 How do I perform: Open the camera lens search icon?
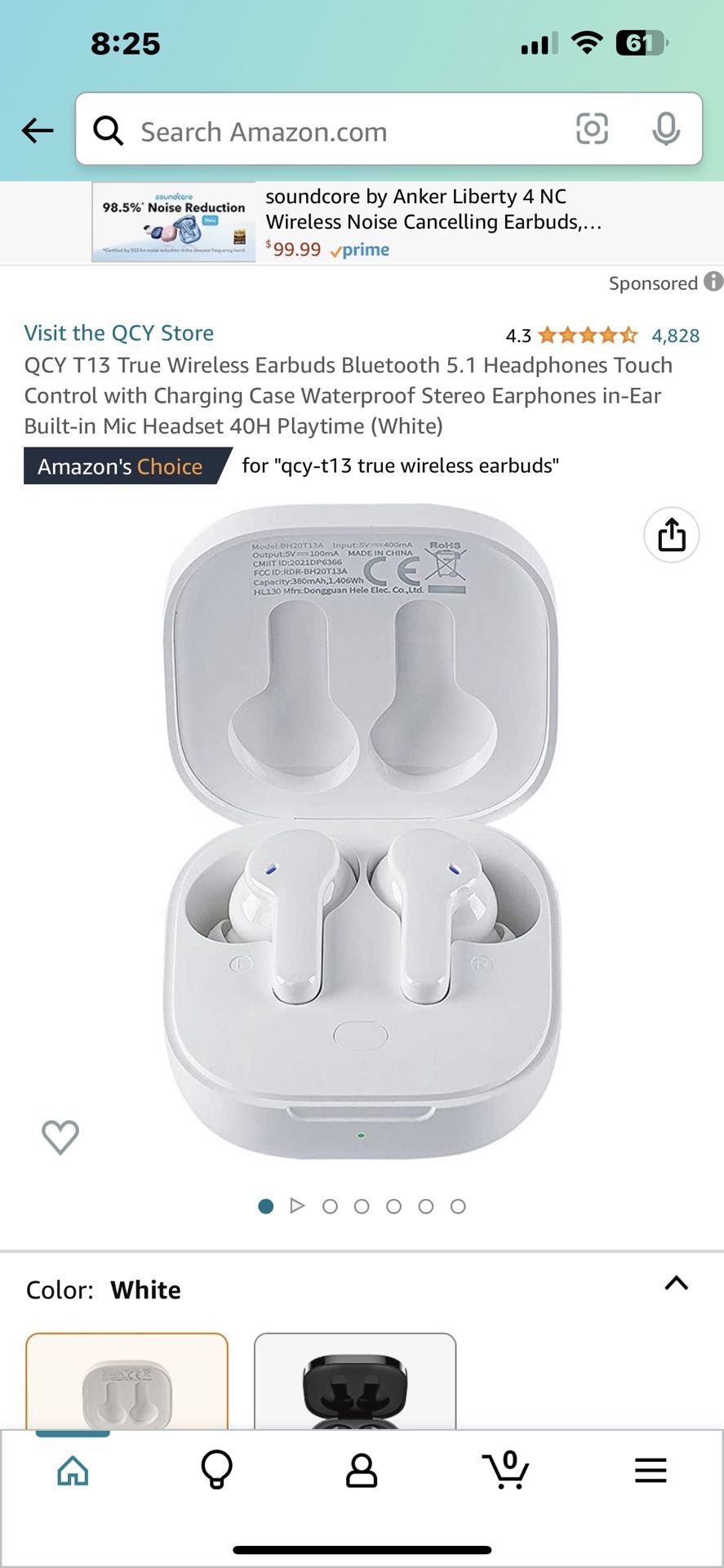click(592, 129)
